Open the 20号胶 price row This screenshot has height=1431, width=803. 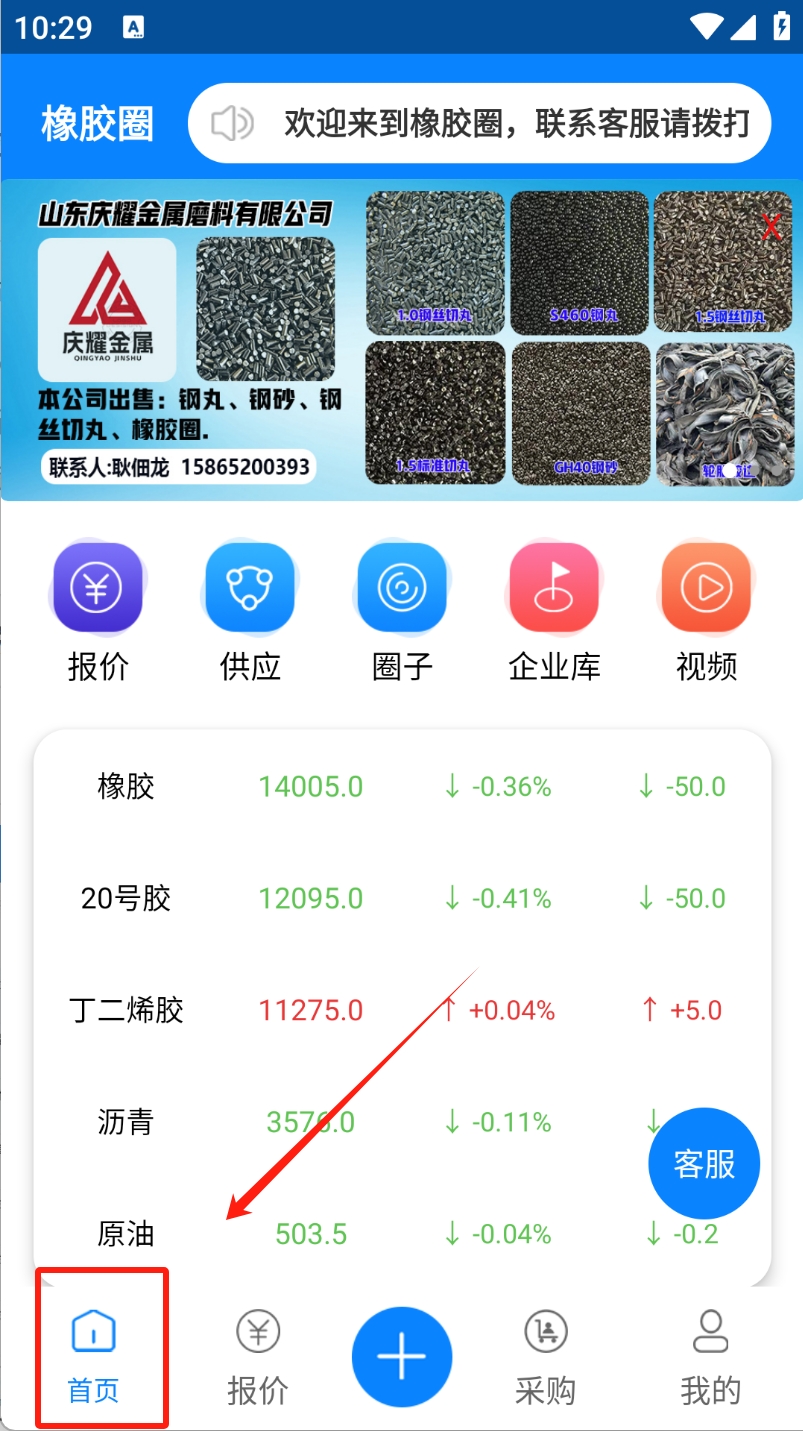(400, 898)
